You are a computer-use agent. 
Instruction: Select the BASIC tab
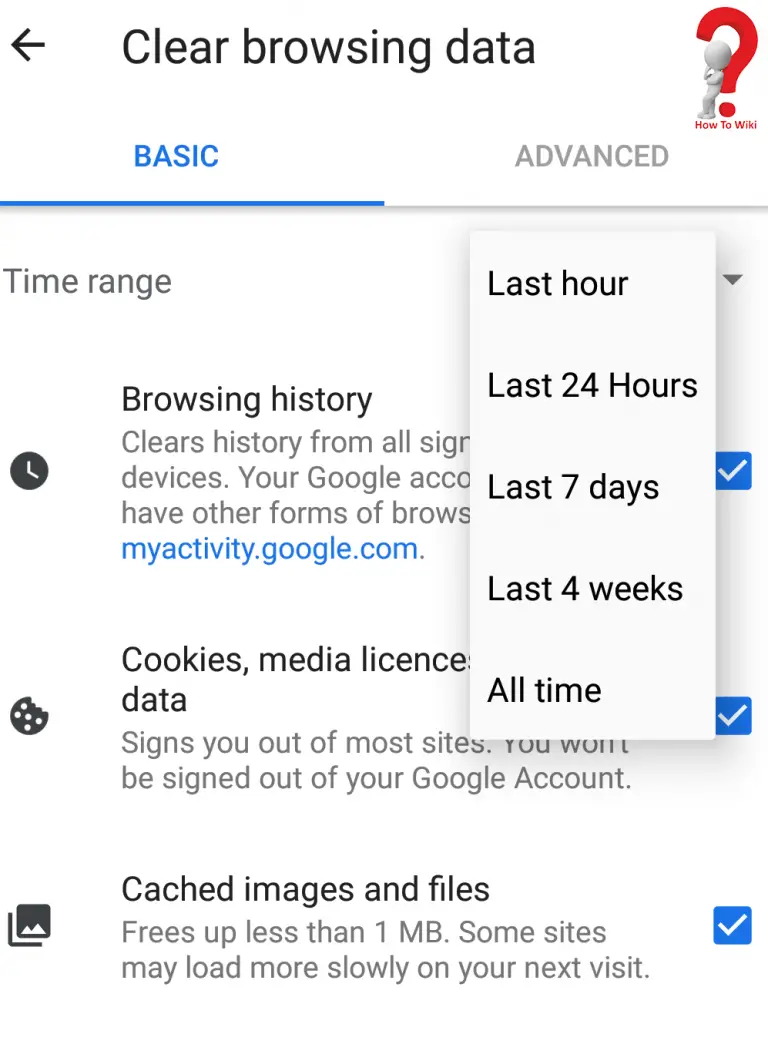point(176,156)
